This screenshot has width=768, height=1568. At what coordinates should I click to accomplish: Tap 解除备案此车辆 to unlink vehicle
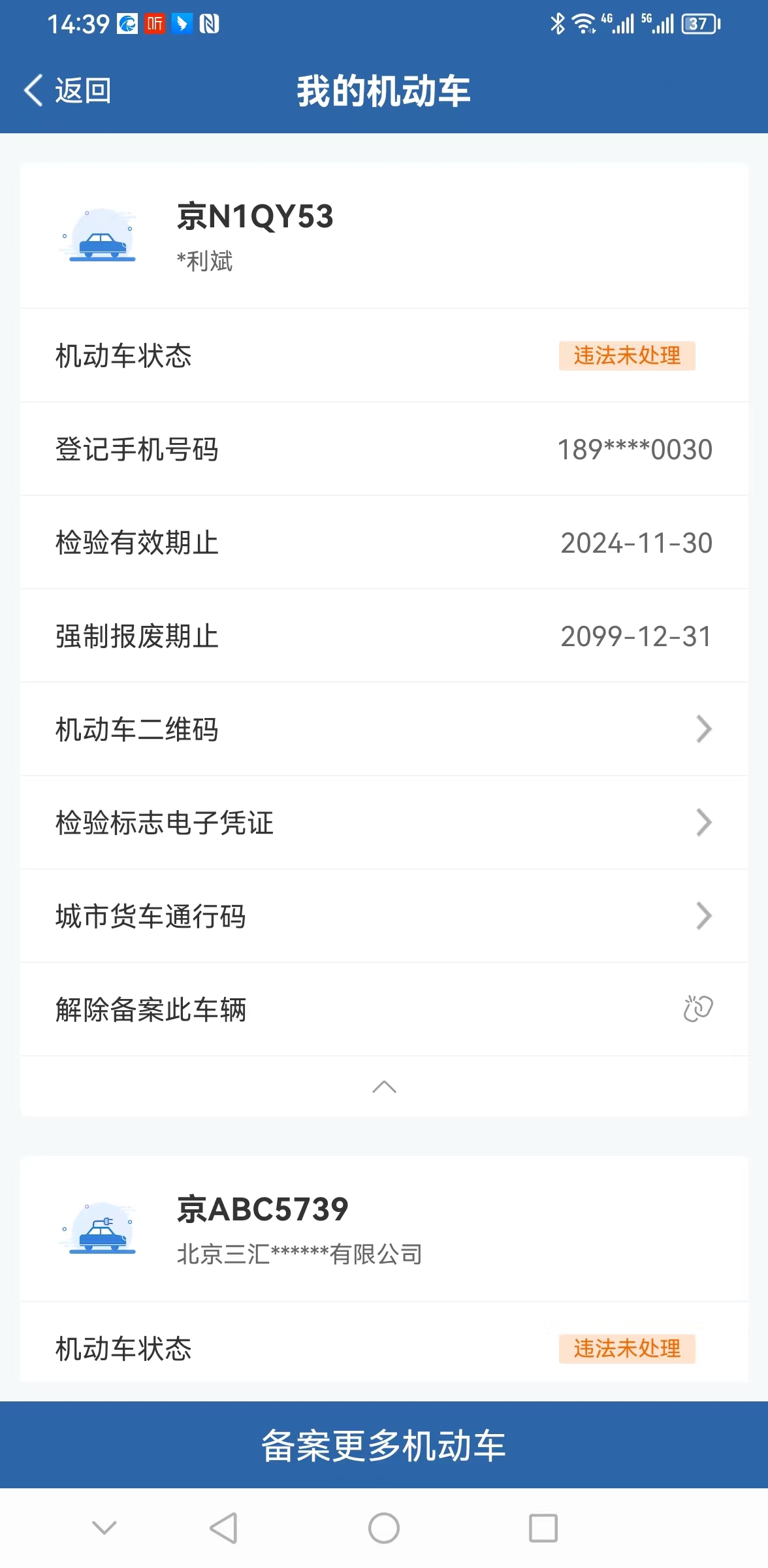click(384, 1009)
